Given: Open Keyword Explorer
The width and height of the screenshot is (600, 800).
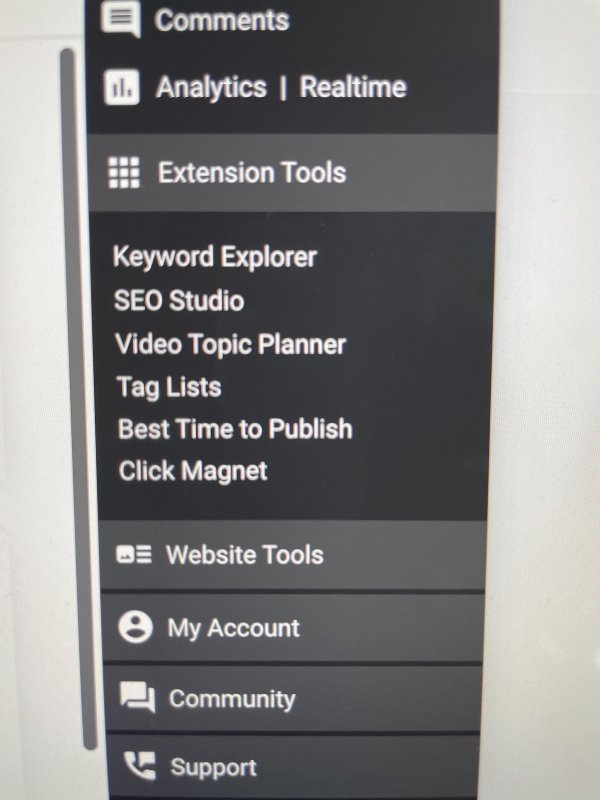Looking at the screenshot, I should pos(215,257).
